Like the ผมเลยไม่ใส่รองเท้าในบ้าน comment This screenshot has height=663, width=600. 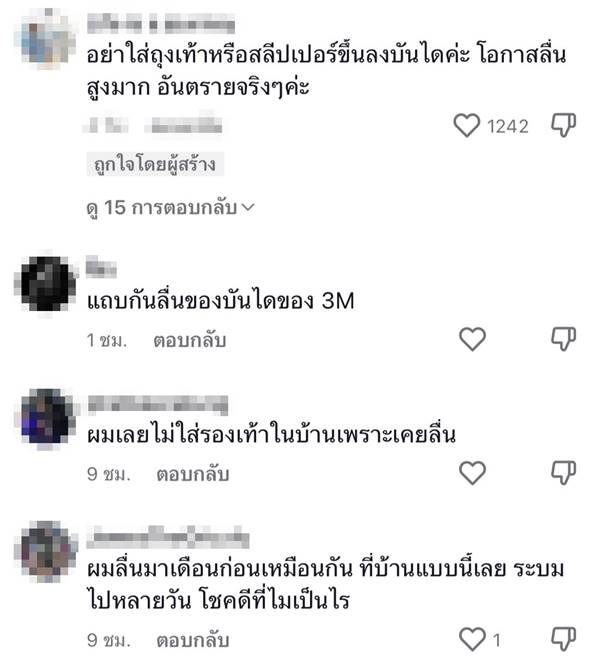[x=472, y=473]
